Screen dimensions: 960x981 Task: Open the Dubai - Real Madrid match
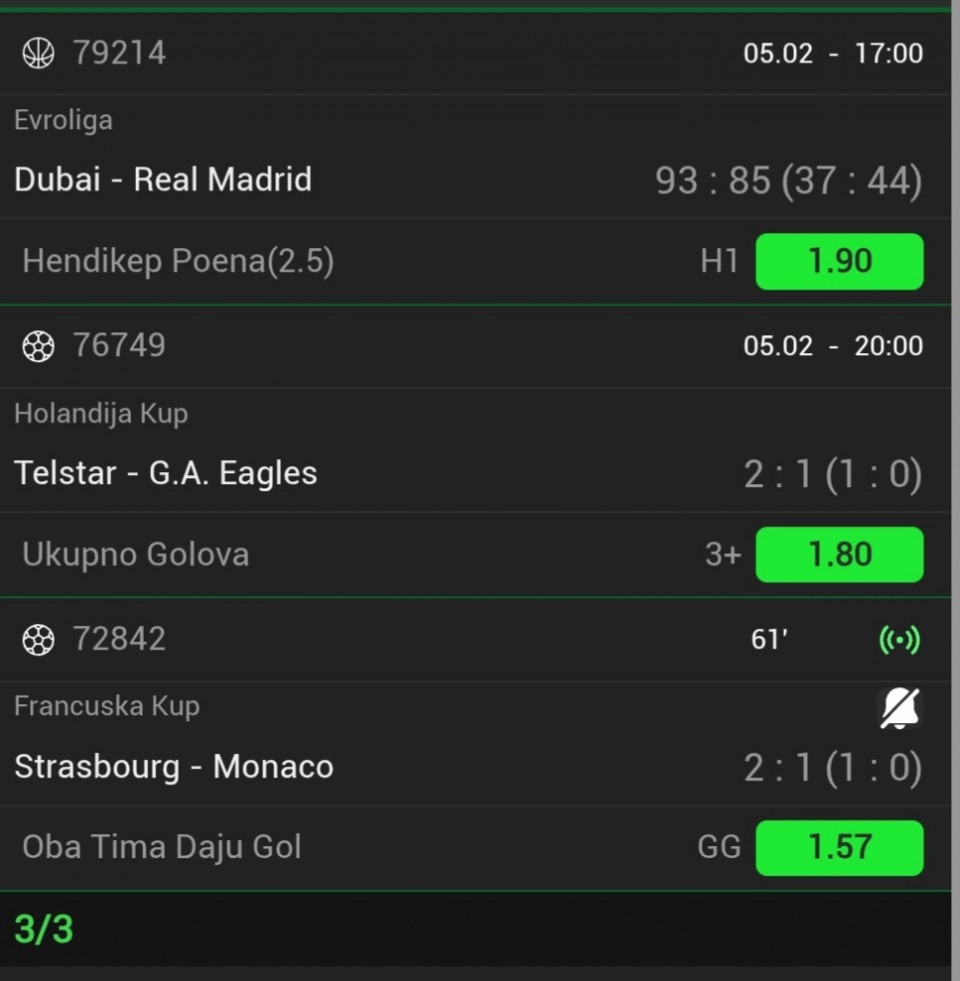tap(163, 180)
